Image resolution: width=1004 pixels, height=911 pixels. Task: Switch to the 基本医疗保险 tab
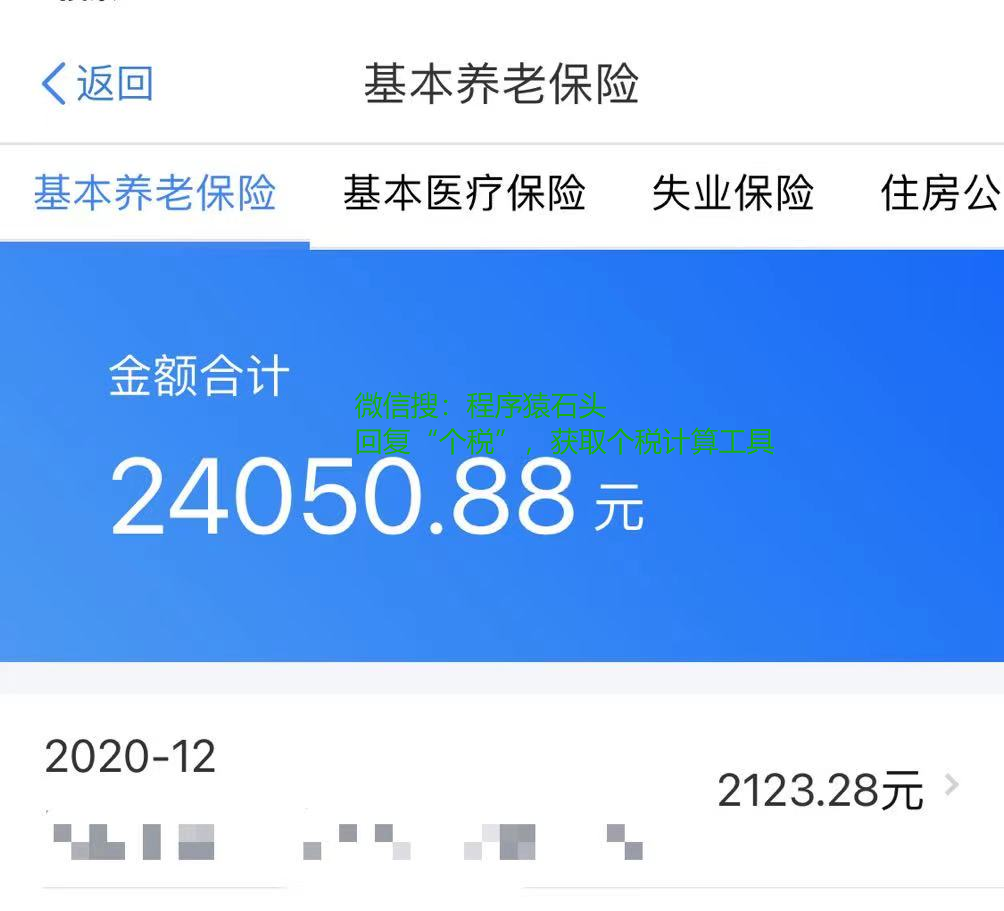pos(464,193)
